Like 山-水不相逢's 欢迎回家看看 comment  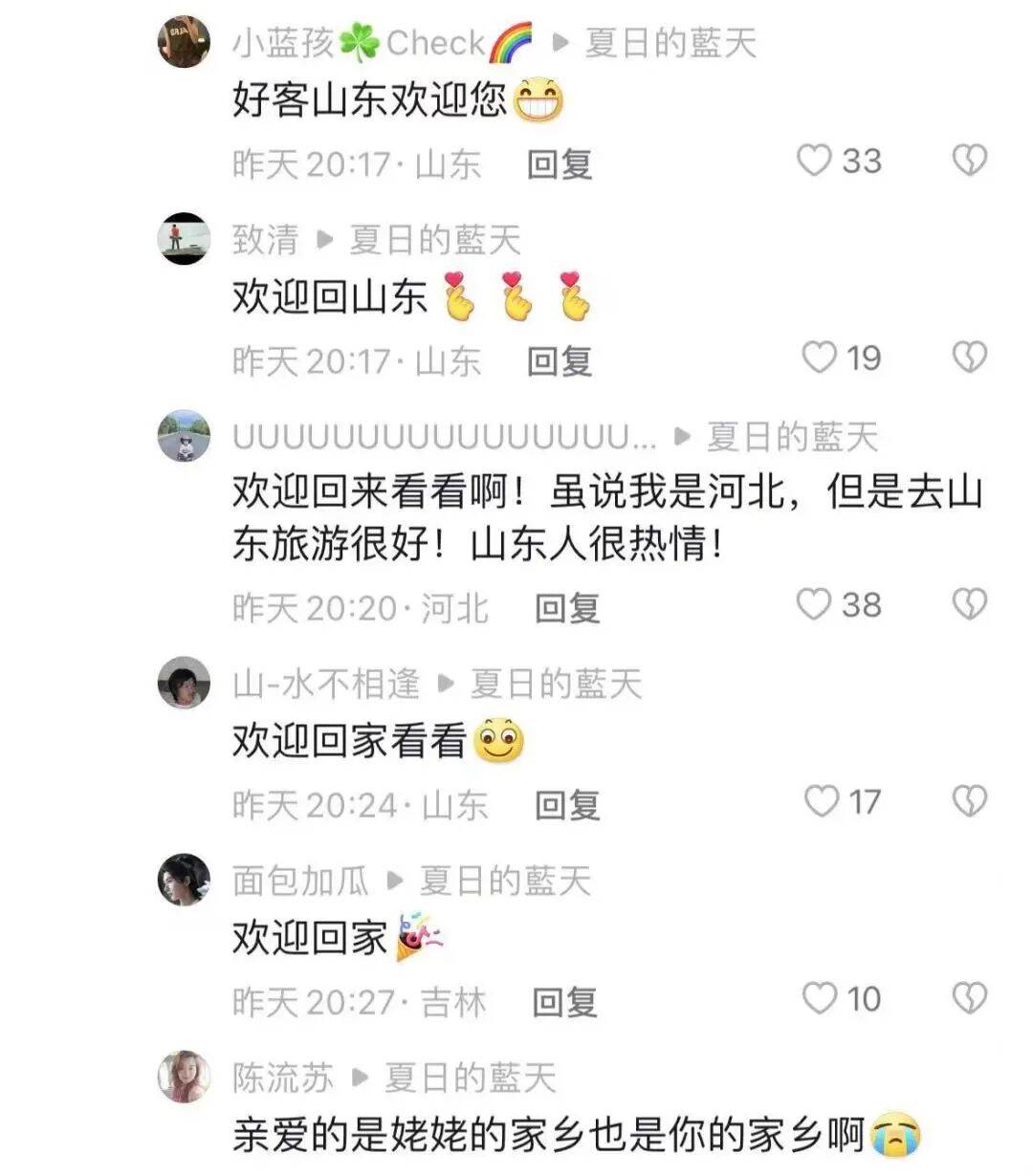point(821,801)
